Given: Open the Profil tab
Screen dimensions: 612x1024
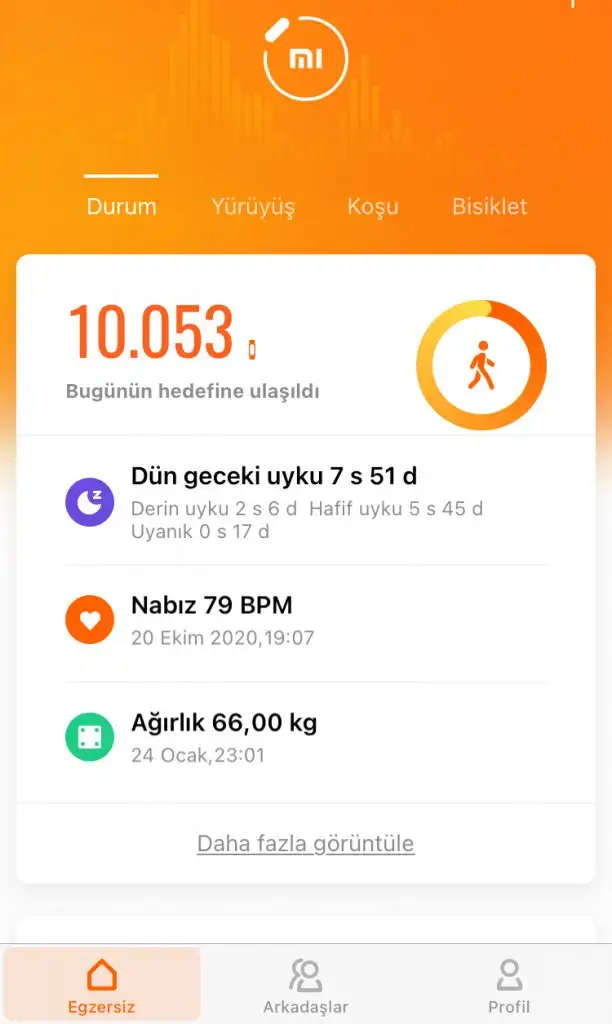Looking at the screenshot, I should click(509, 986).
